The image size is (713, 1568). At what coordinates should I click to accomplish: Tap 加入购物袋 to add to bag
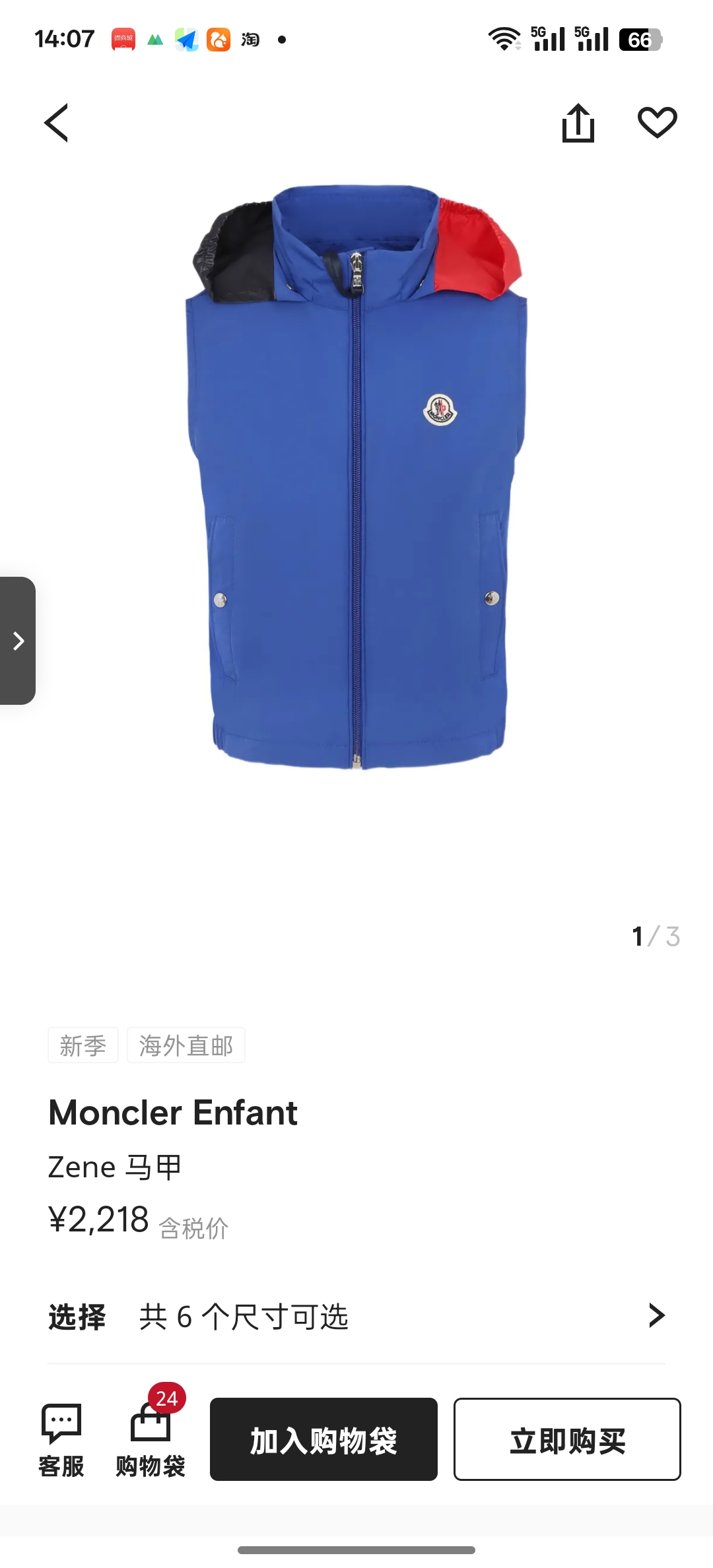(323, 1439)
